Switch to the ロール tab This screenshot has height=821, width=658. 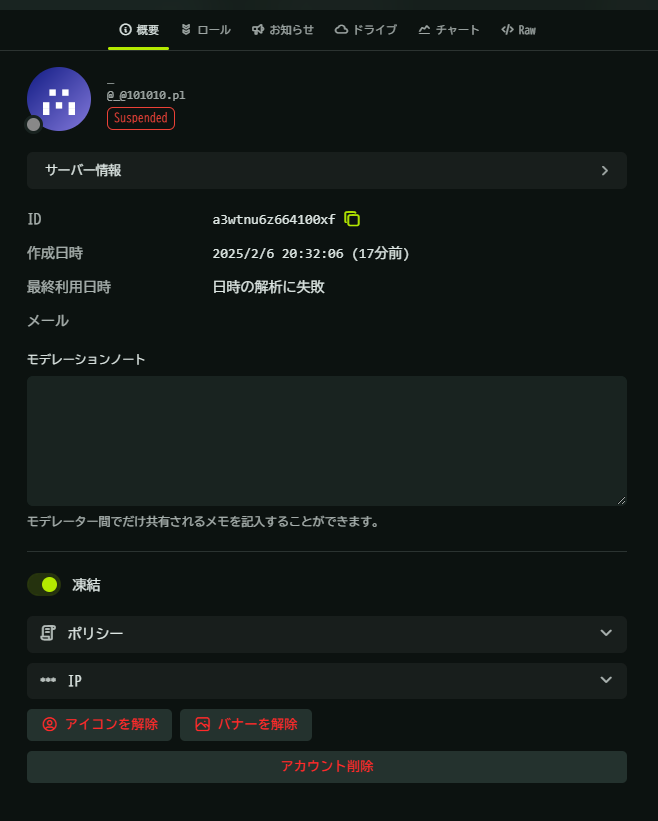click(x=206, y=30)
